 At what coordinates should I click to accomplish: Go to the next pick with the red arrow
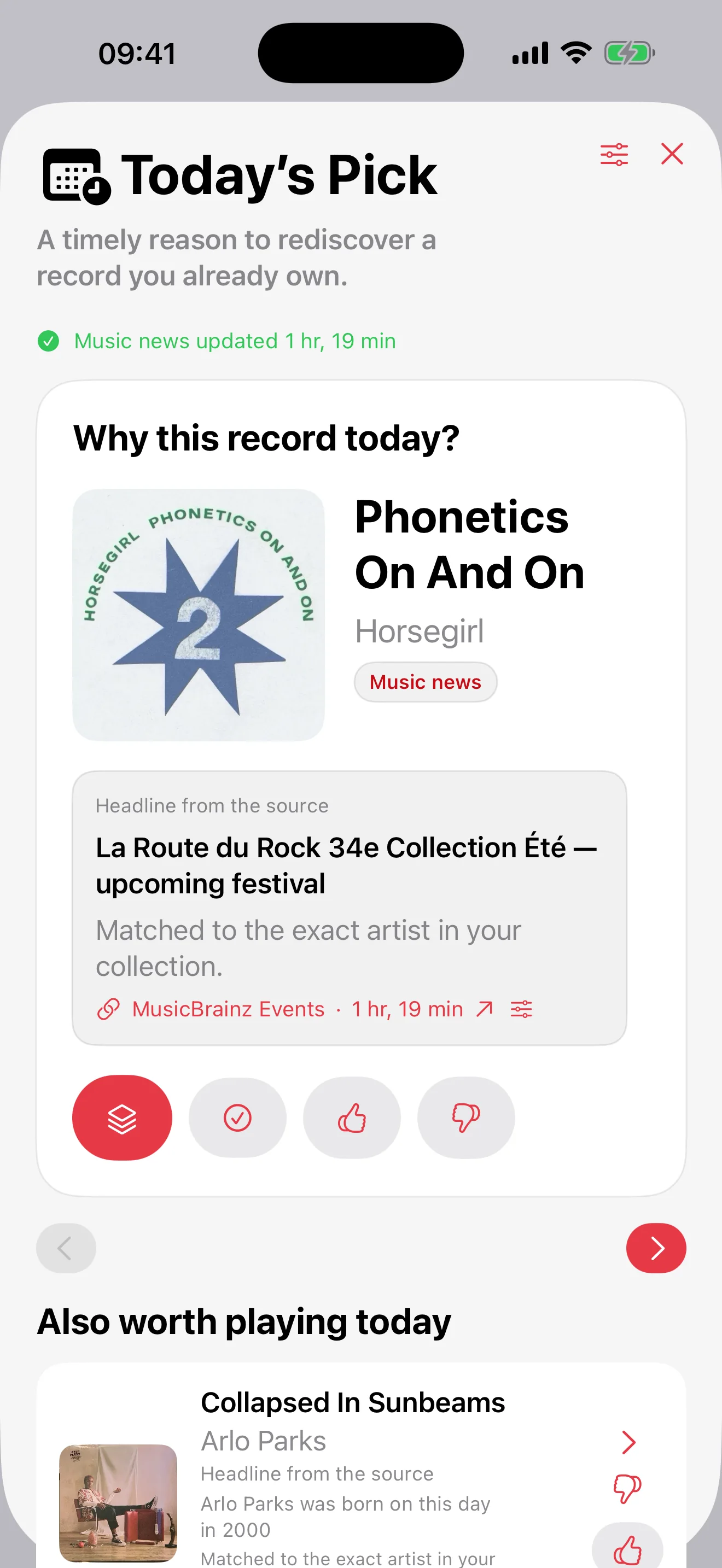tap(656, 1248)
